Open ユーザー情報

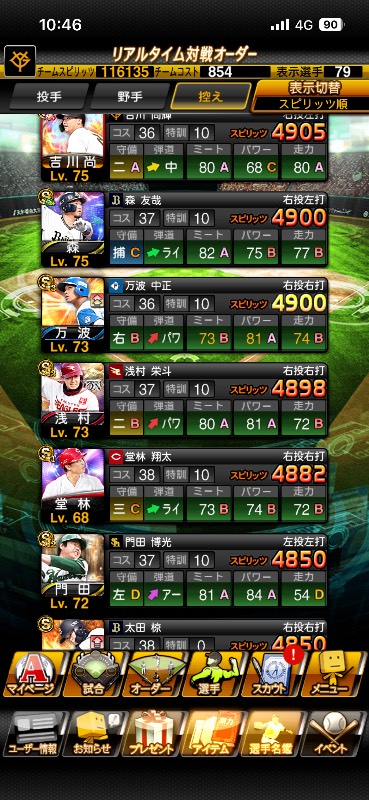[35, 734]
